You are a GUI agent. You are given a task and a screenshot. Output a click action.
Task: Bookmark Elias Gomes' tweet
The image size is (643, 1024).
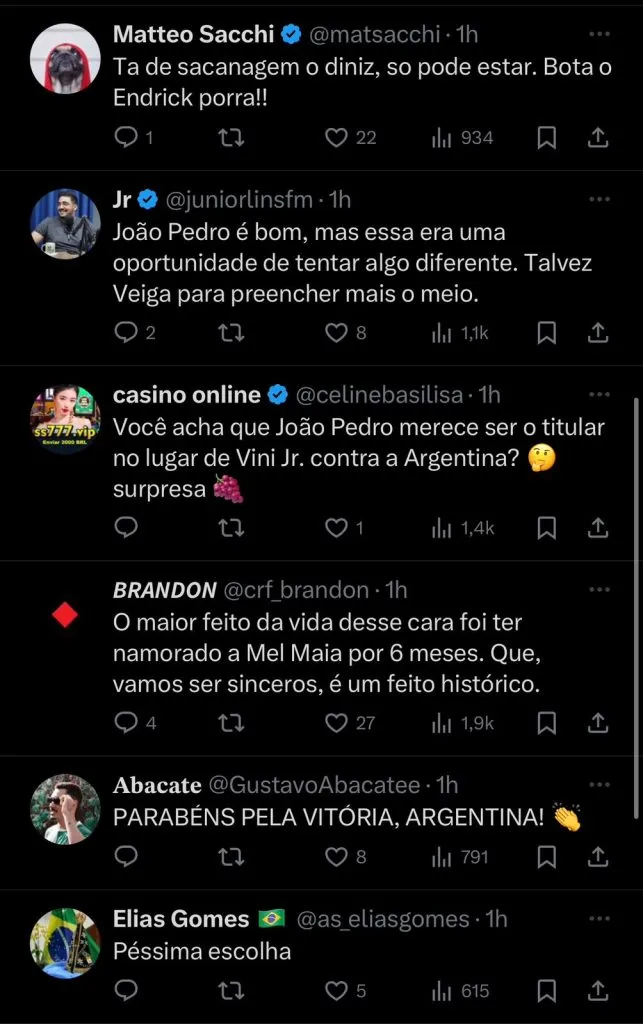[546, 990]
